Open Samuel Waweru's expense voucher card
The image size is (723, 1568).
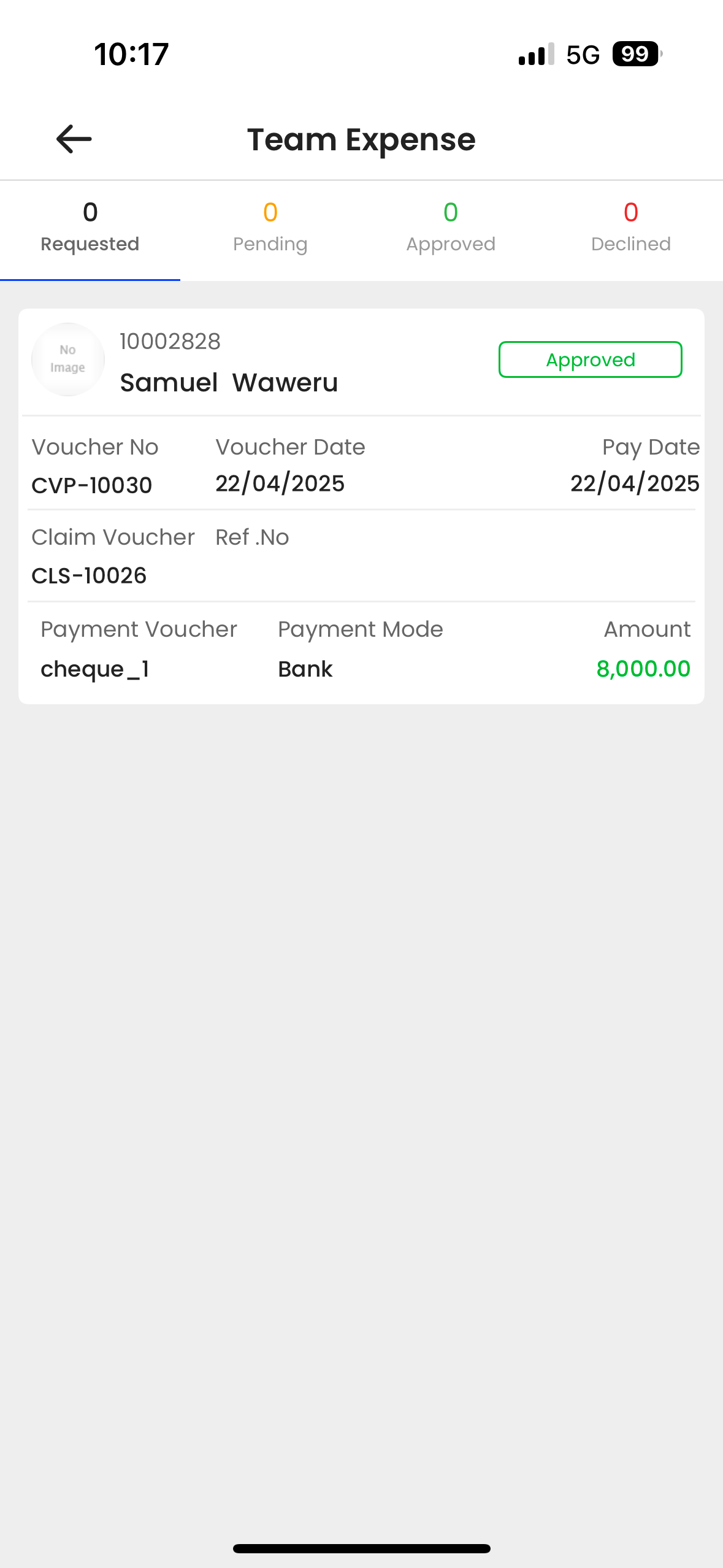coord(361,506)
